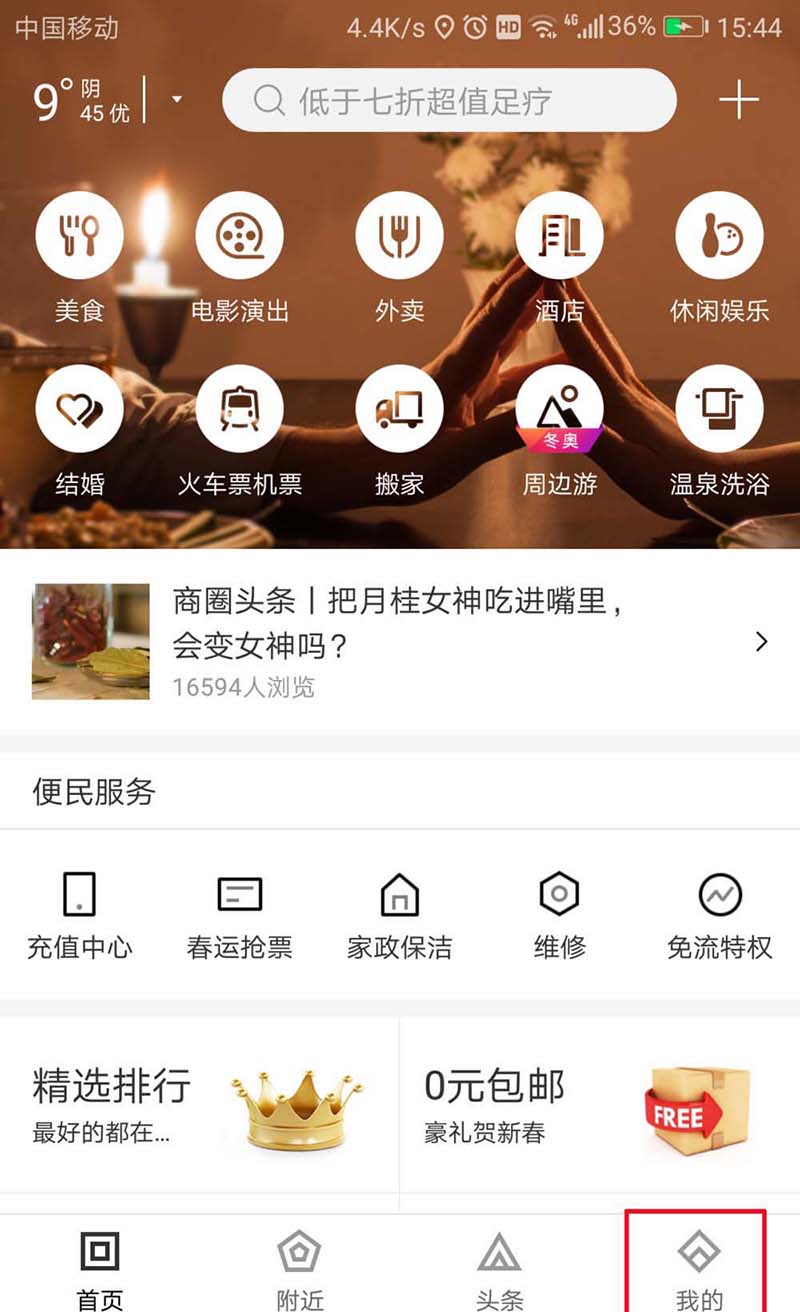The width and height of the screenshot is (800, 1312).
Task: Open the plus menu icon
Action: click(x=739, y=100)
